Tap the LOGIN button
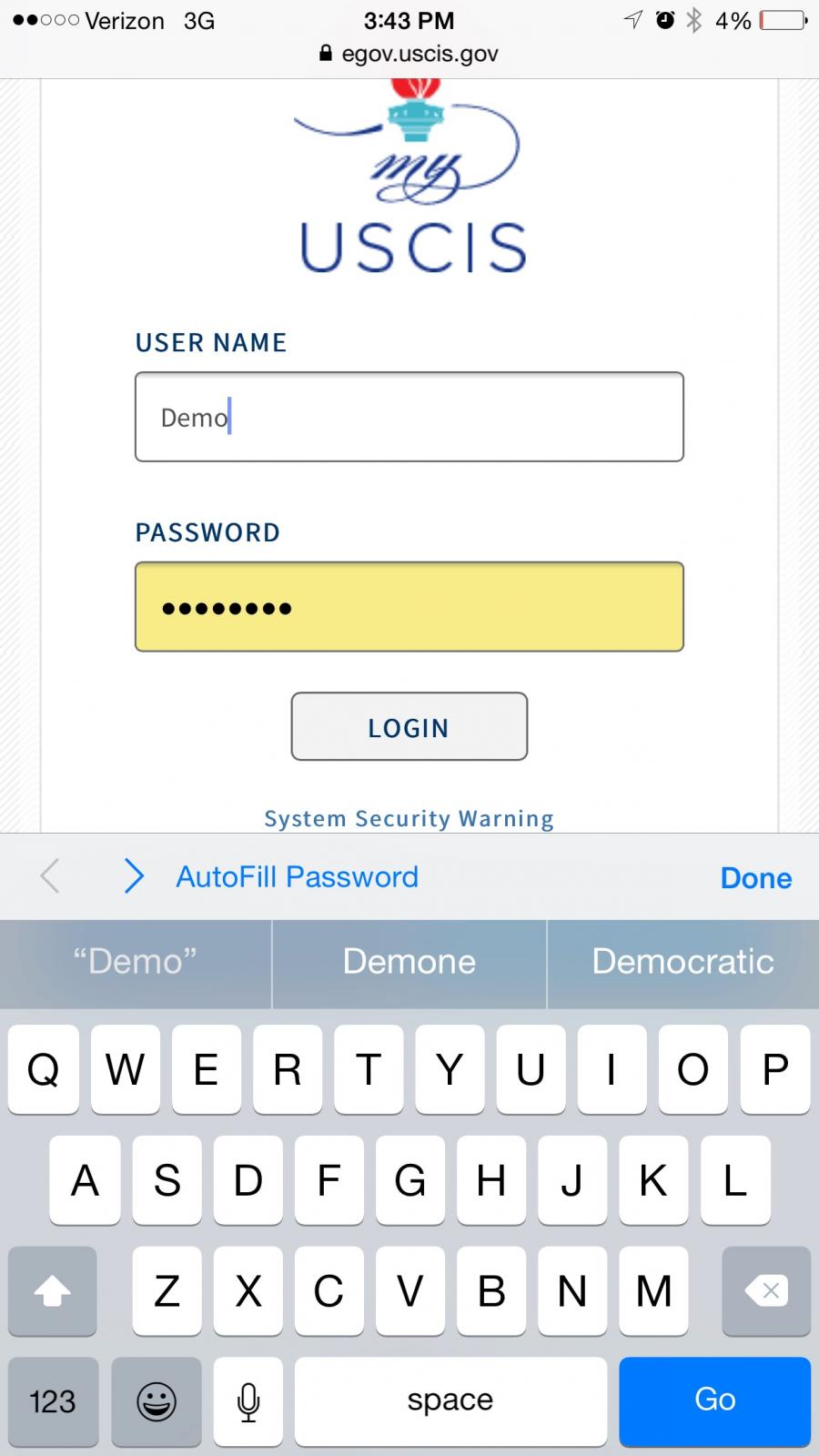This screenshot has width=819, height=1456. (x=409, y=726)
